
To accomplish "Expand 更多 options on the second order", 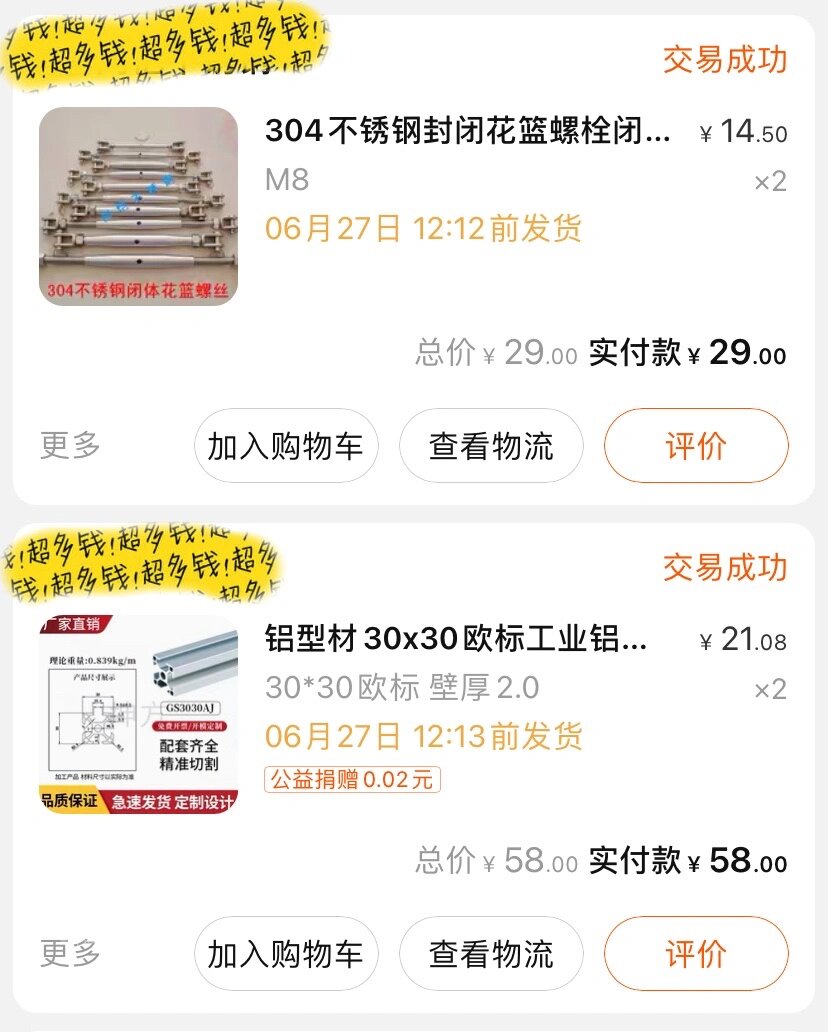I will 67,953.
